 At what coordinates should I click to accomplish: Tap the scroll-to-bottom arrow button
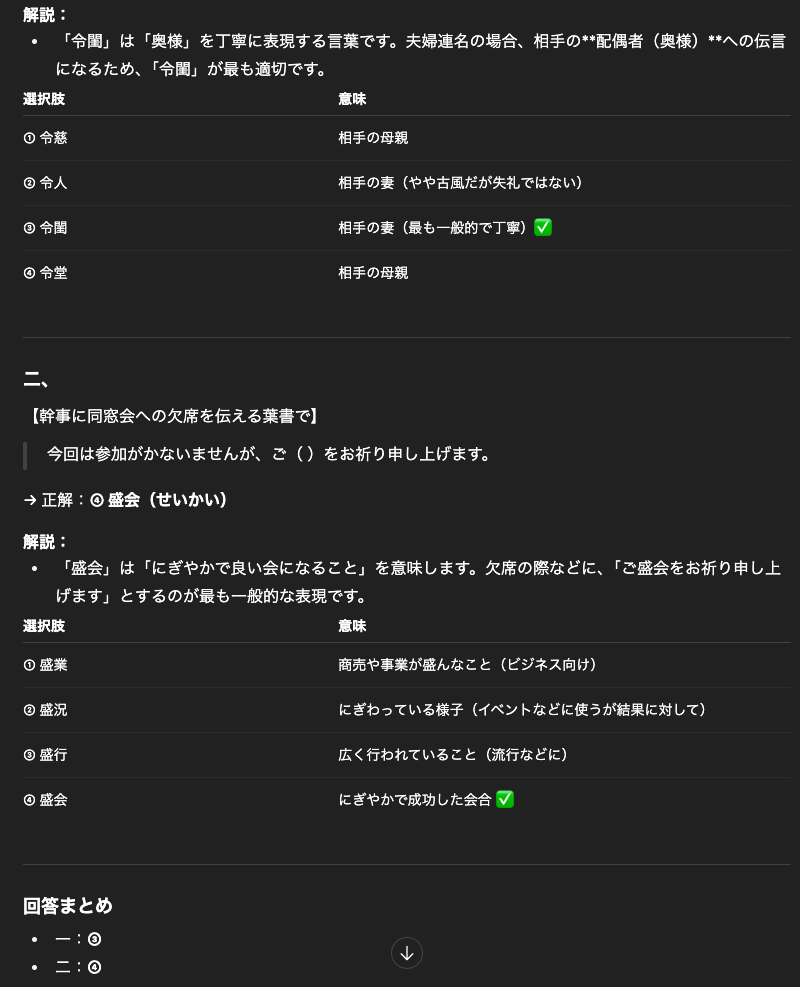407,953
